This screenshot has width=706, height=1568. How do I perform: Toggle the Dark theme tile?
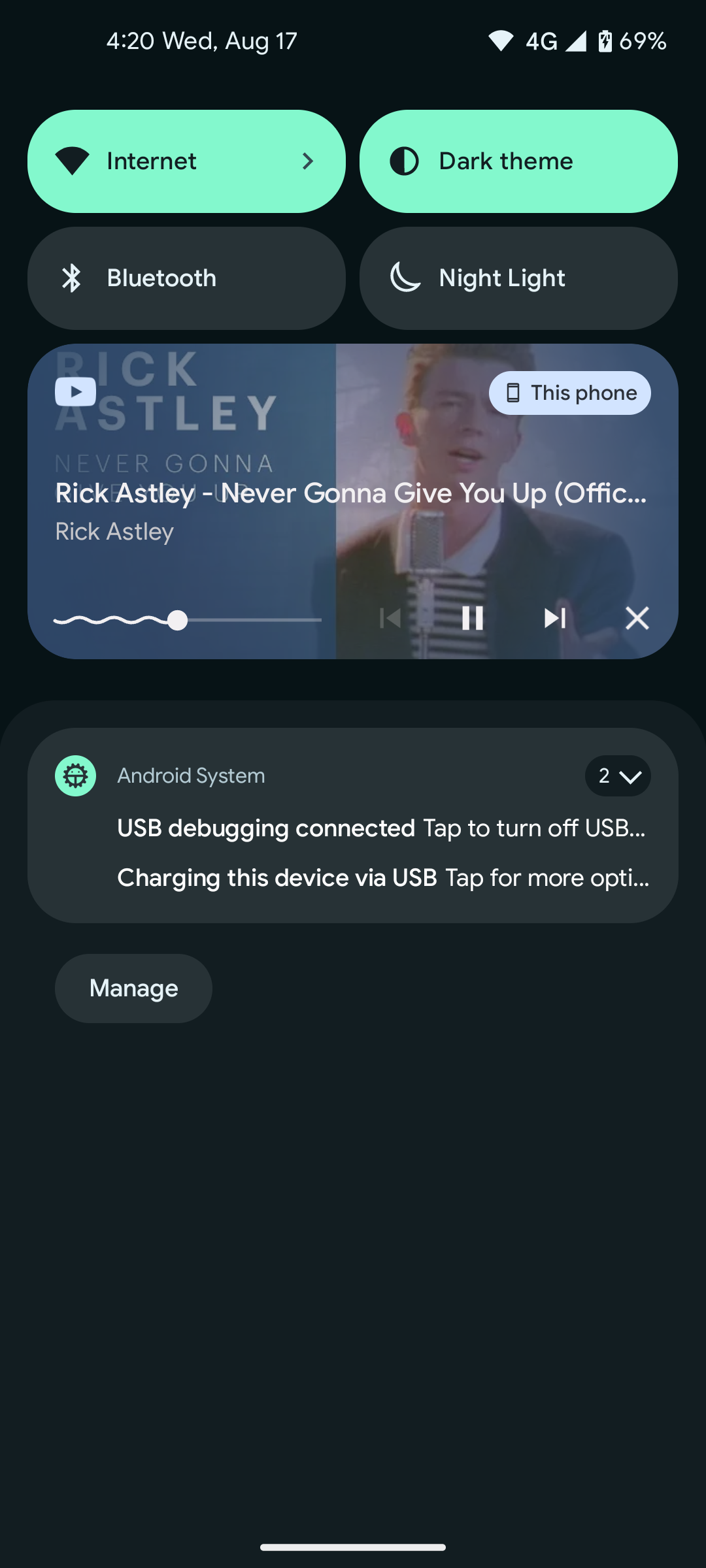click(x=518, y=161)
